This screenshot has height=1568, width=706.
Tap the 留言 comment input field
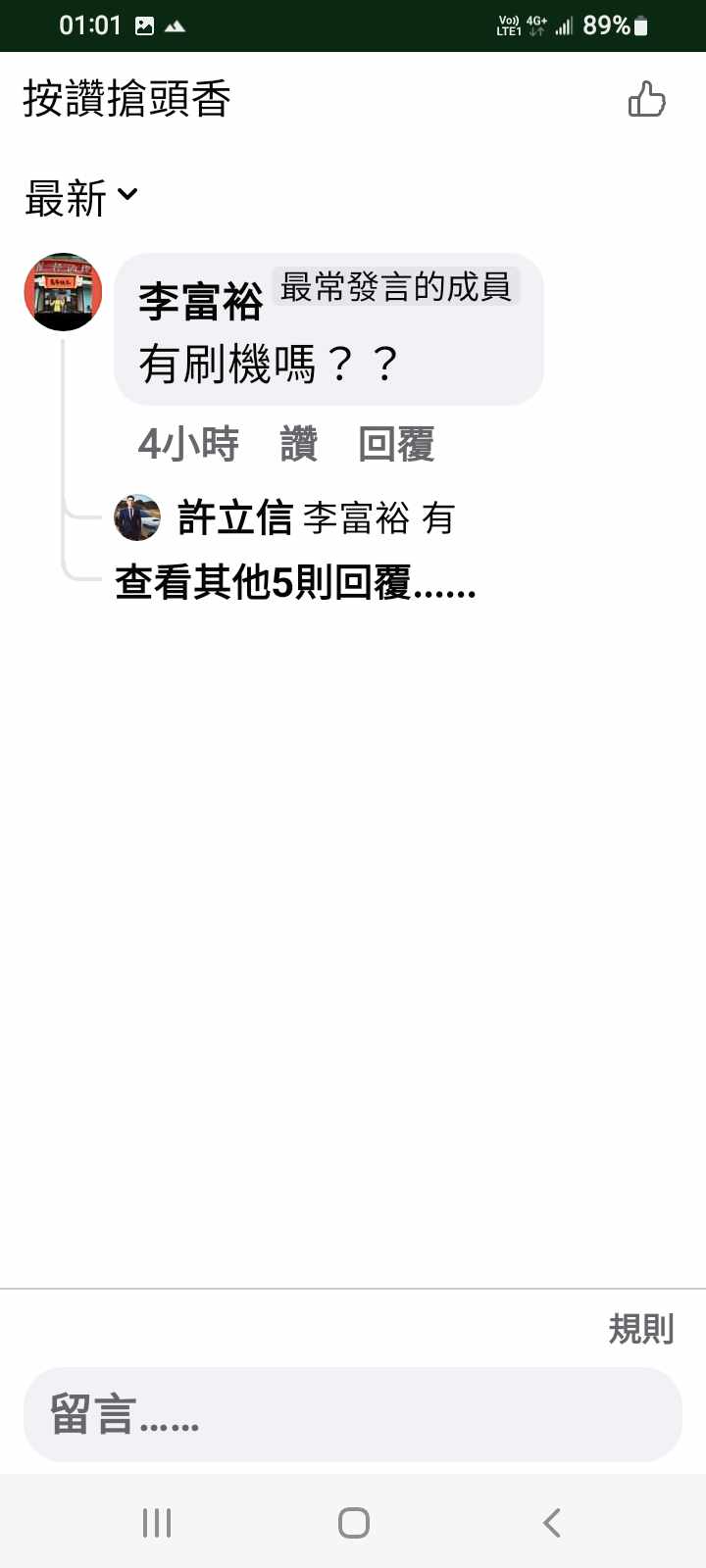pyautogui.click(x=352, y=1414)
